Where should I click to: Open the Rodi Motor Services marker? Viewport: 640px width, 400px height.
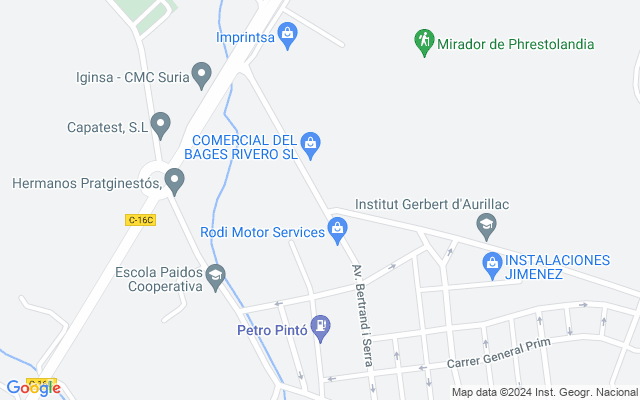338,232
